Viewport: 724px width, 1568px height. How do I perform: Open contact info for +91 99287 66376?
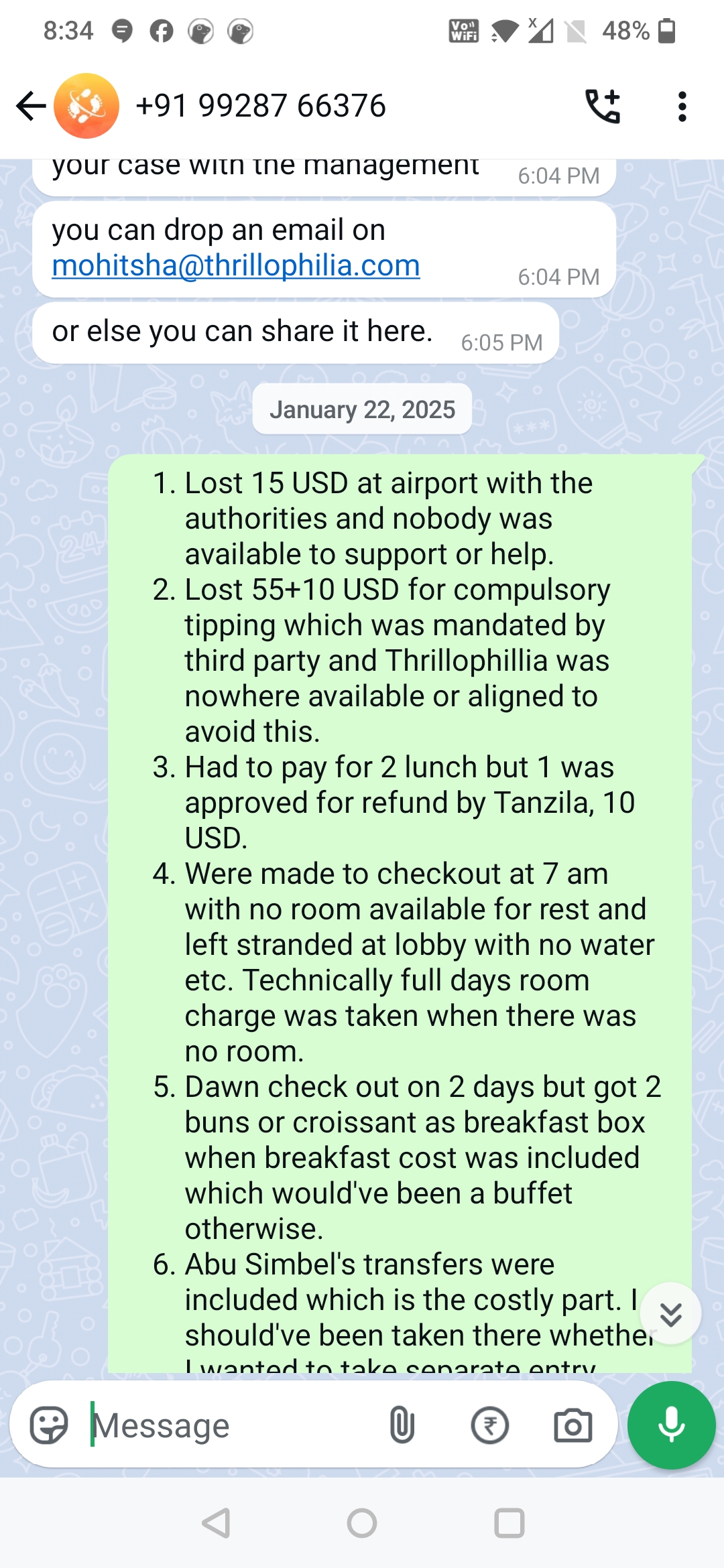pyautogui.click(x=260, y=106)
